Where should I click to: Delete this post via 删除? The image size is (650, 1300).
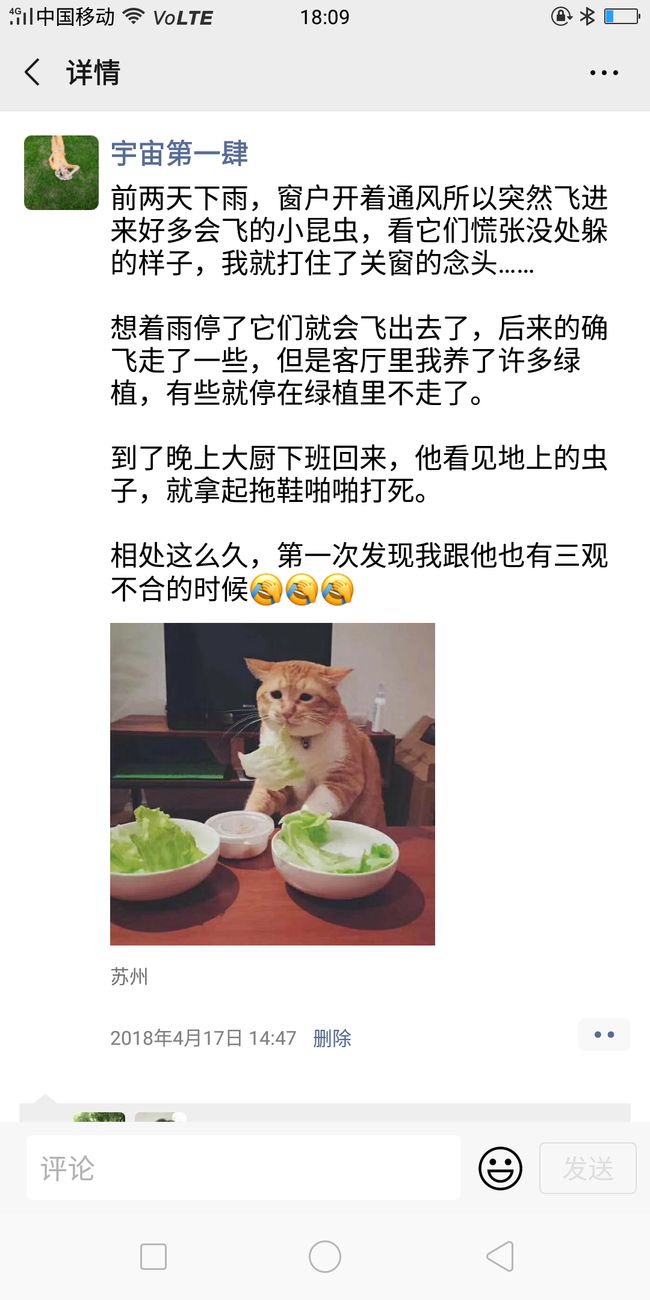click(332, 1038)
